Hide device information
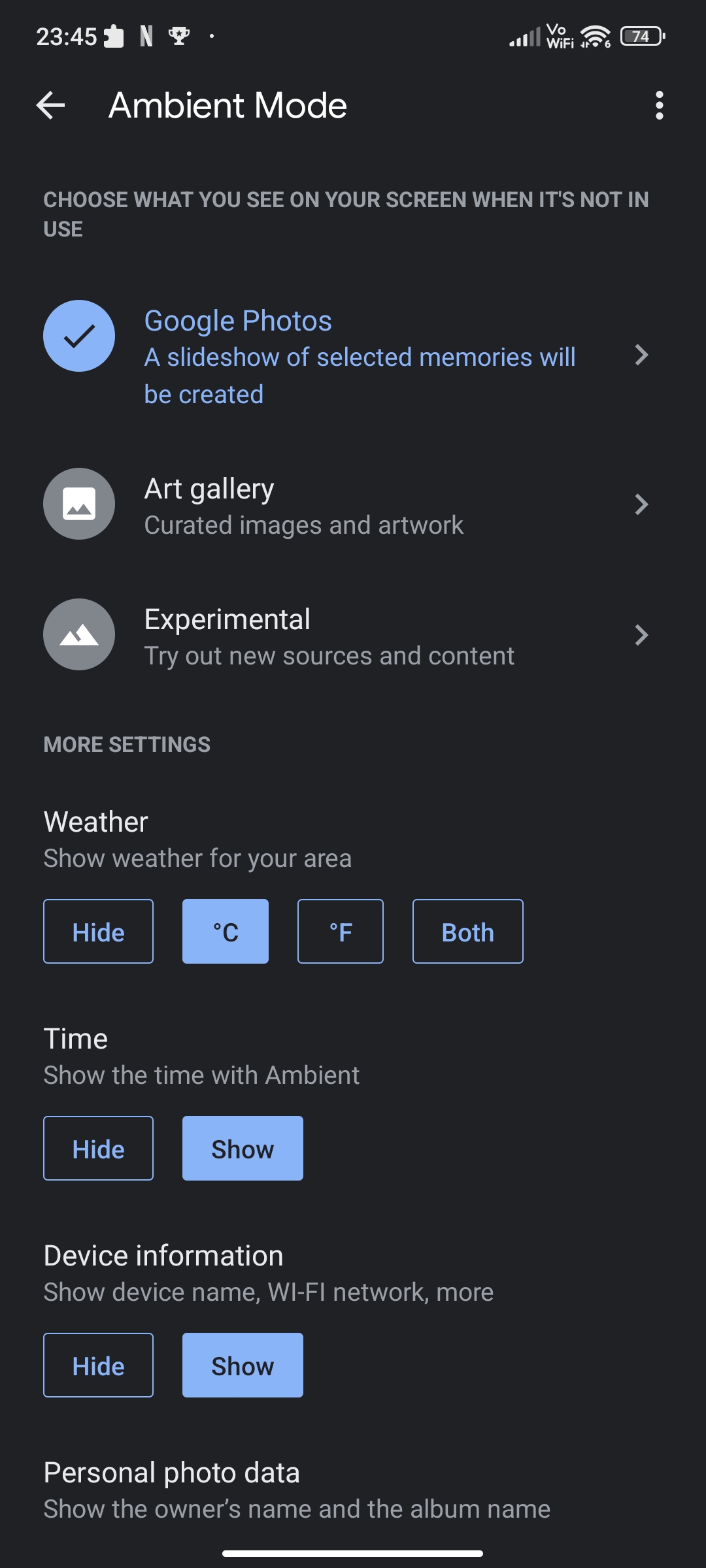Viewport: 706px width, 1568px height. tap(98, 1365)
